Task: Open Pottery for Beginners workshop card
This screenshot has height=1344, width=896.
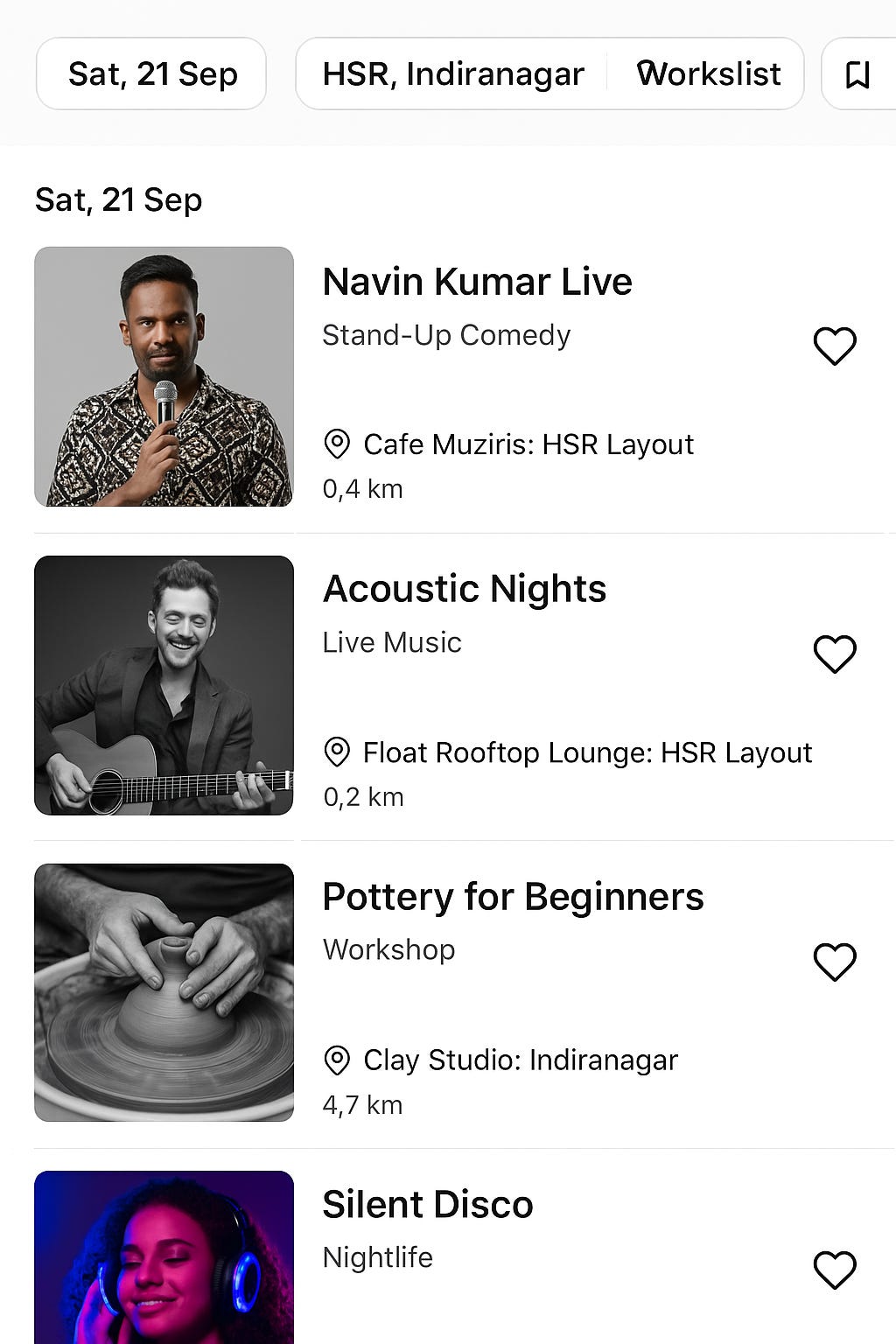Action: [x=513, y=897]
